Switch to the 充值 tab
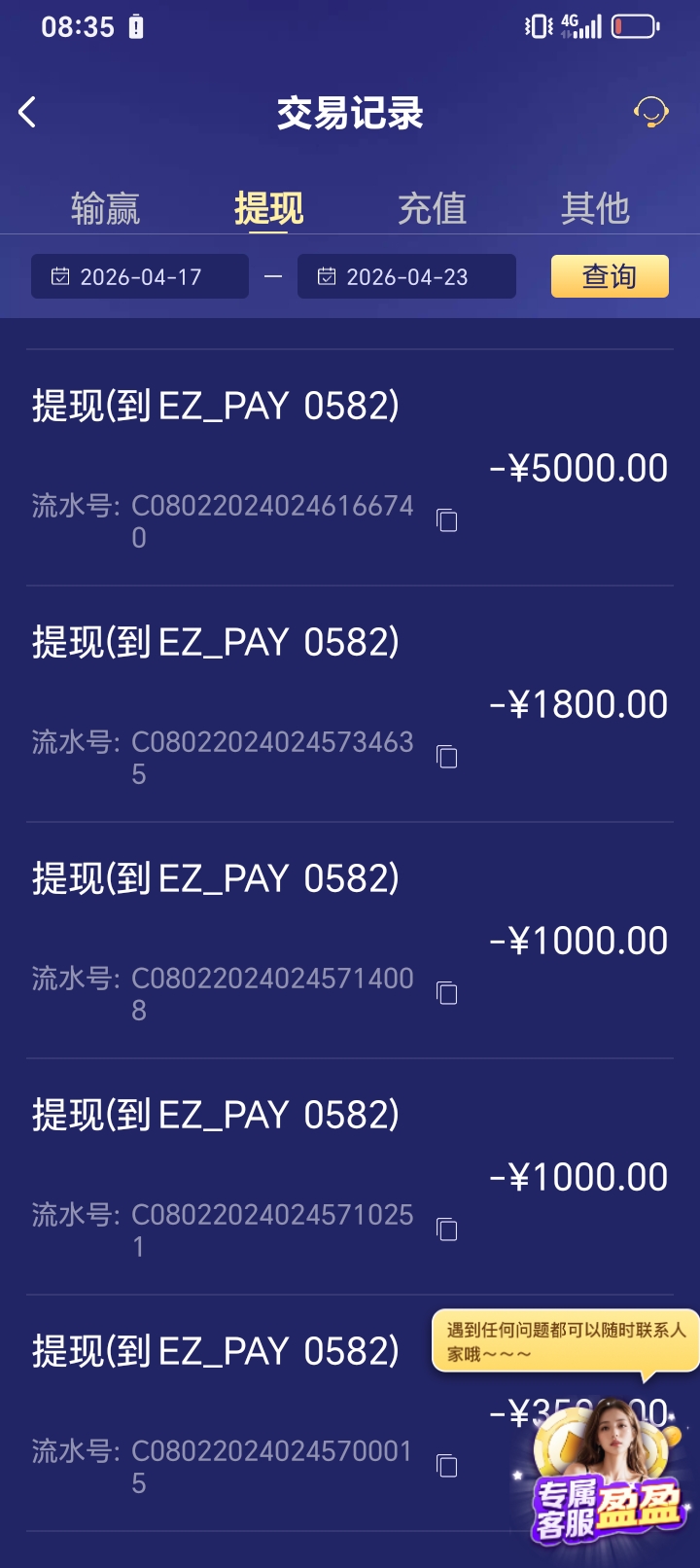 point(432,207)
